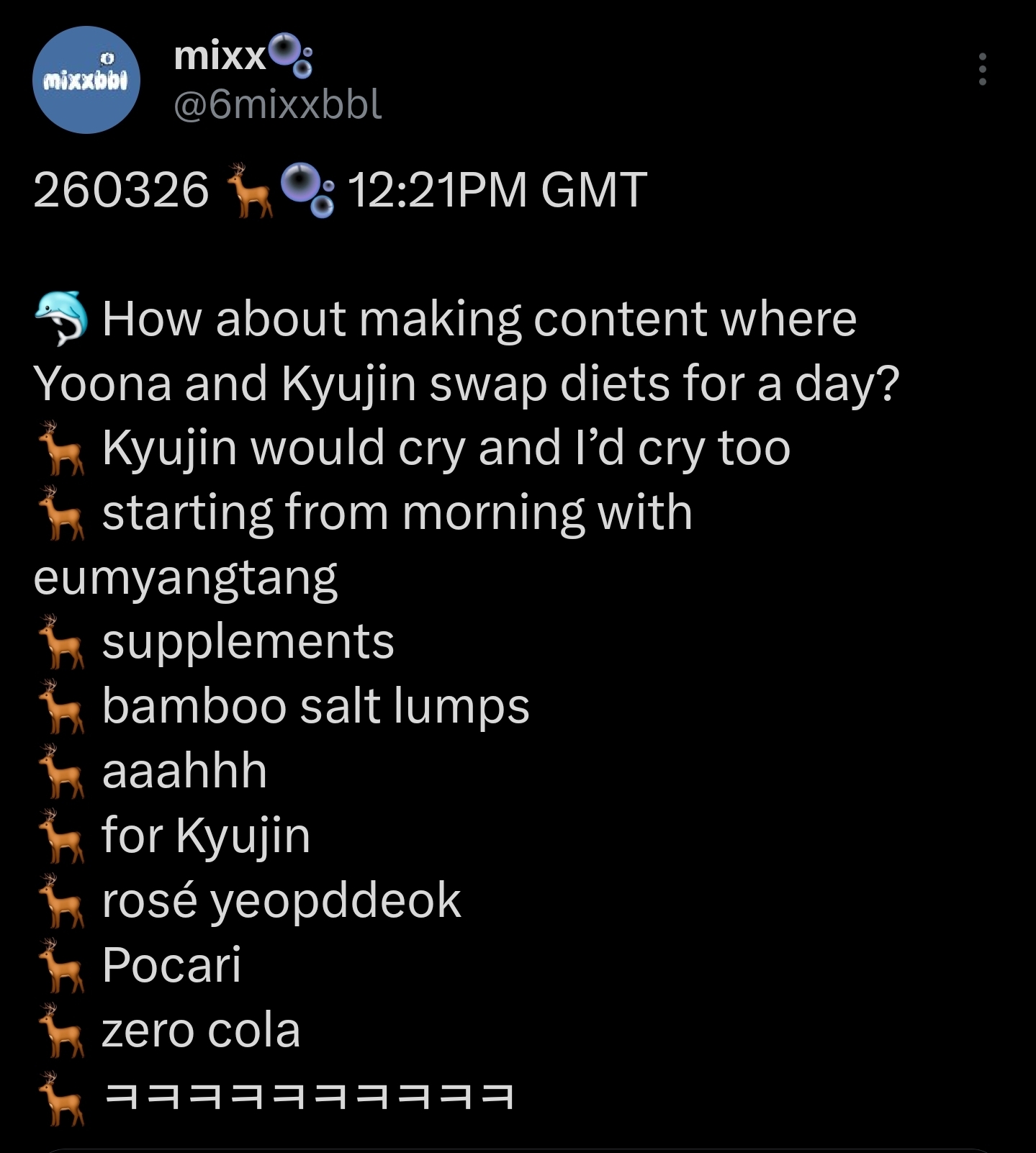This screenshot has width=1036, height=1153.
Task: Open the tweet's three-dot overflow menu
Action: pos(982,70)
